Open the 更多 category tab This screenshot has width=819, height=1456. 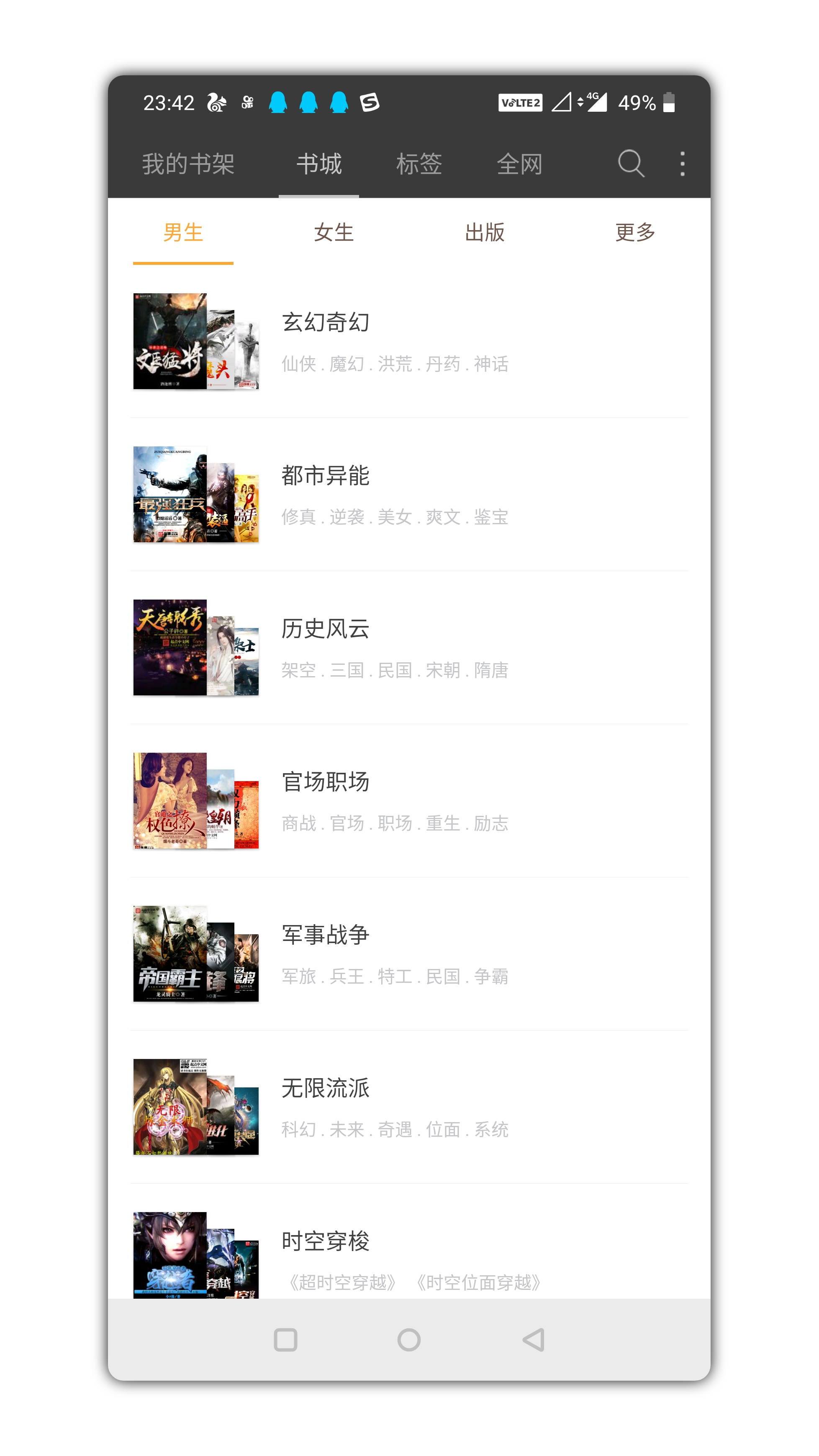(635, 233)
